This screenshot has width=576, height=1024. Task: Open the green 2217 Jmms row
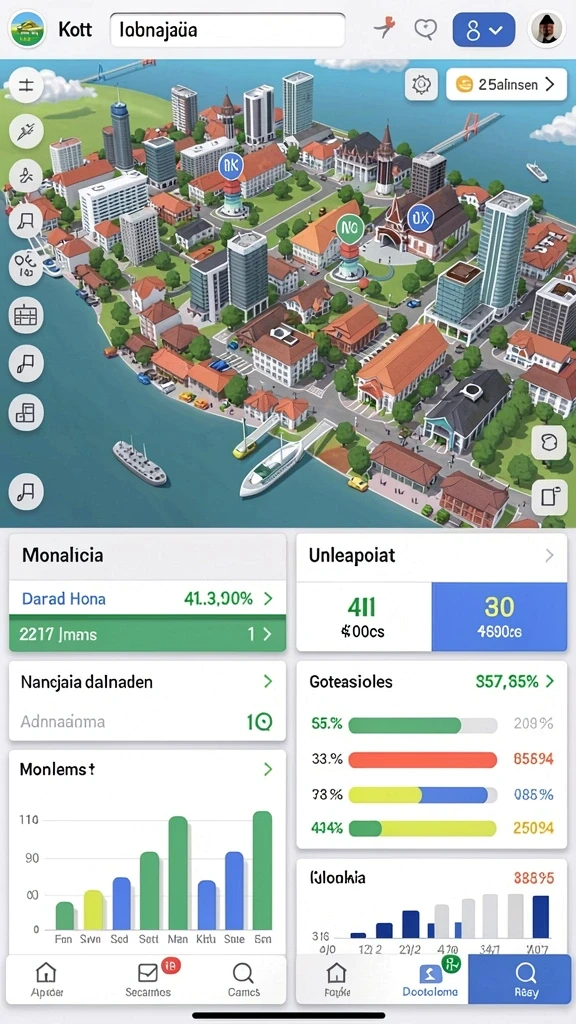148,633
